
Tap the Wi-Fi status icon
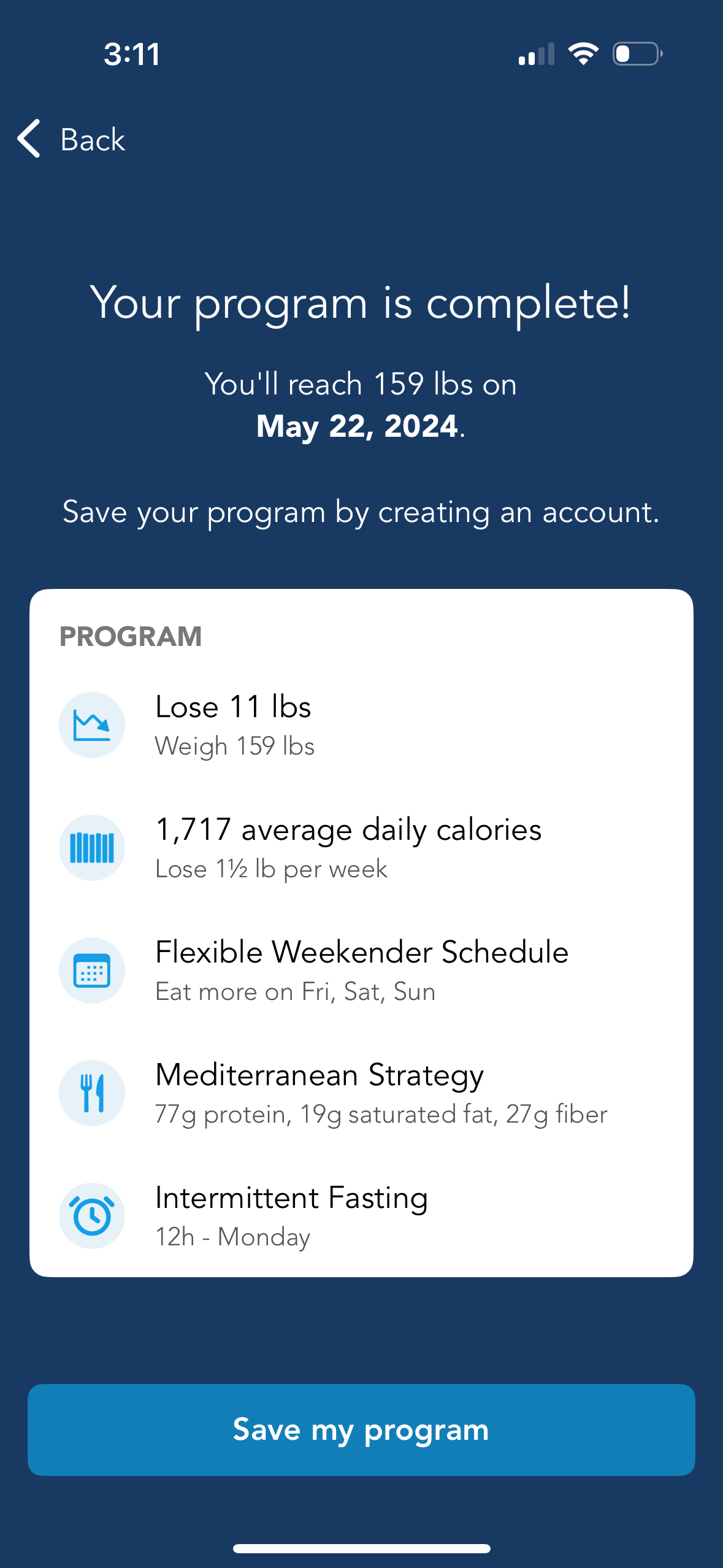click(x=583, y=54)
